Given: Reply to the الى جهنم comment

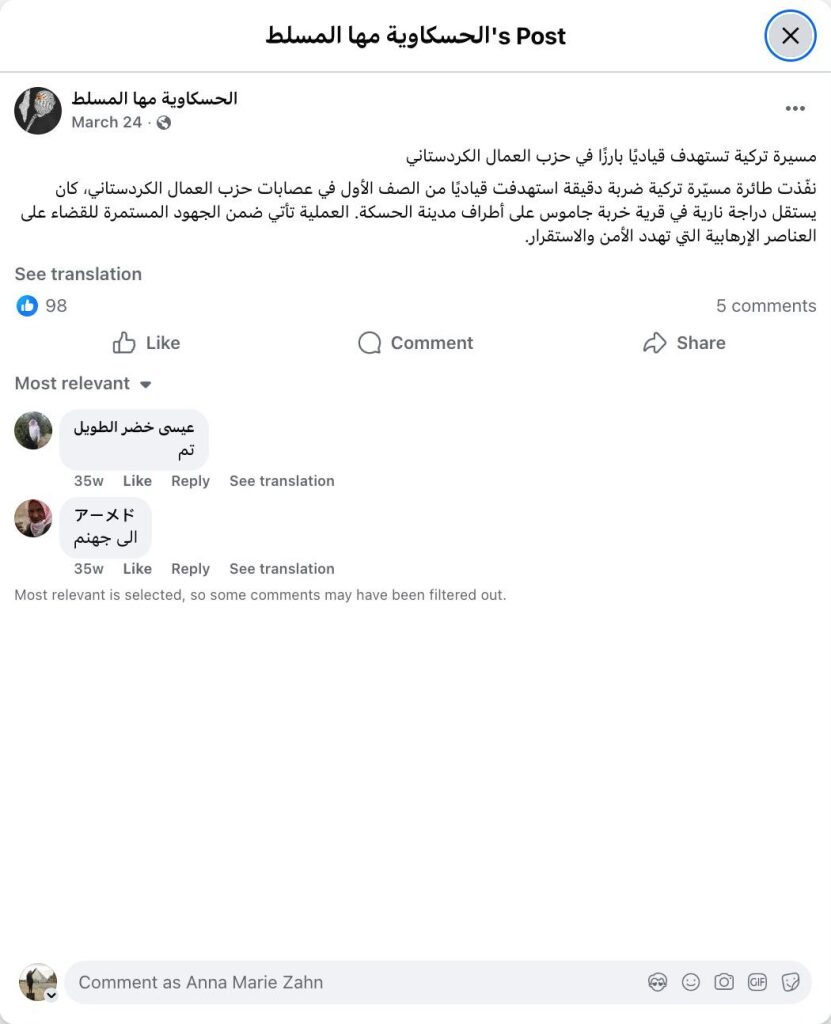Looking at the screenshot, I should tap(190, 569).
